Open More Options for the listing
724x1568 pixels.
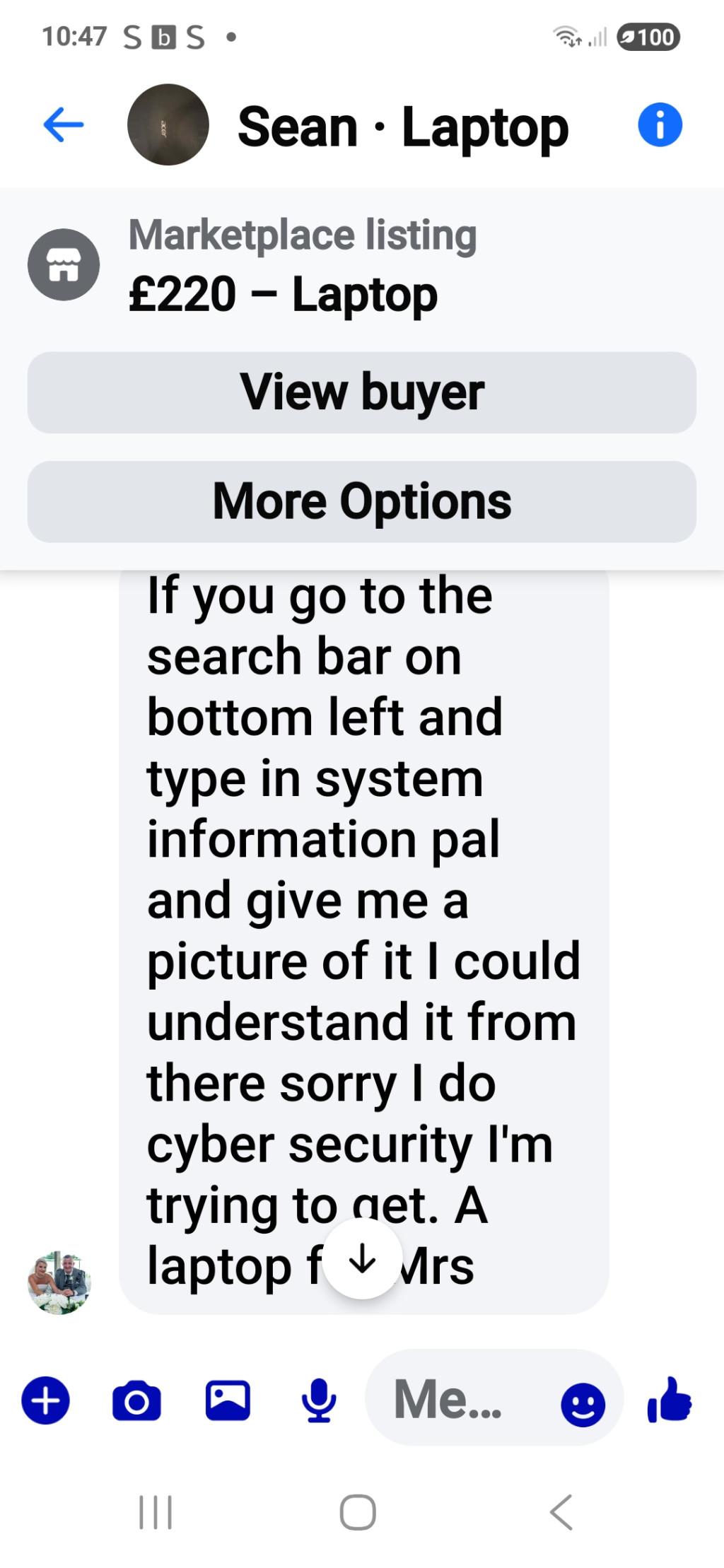362,502
